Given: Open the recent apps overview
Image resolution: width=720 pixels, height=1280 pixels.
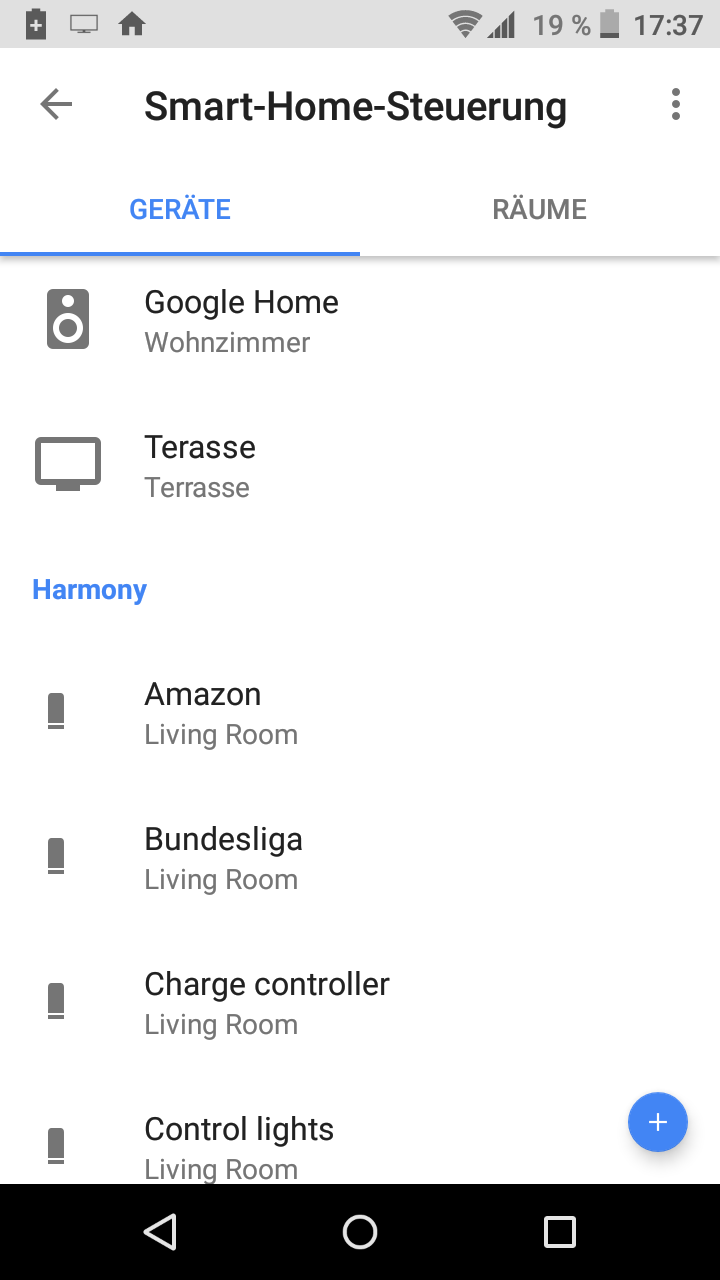Looking at the screenshot, I should click(x=559, y=1232).
